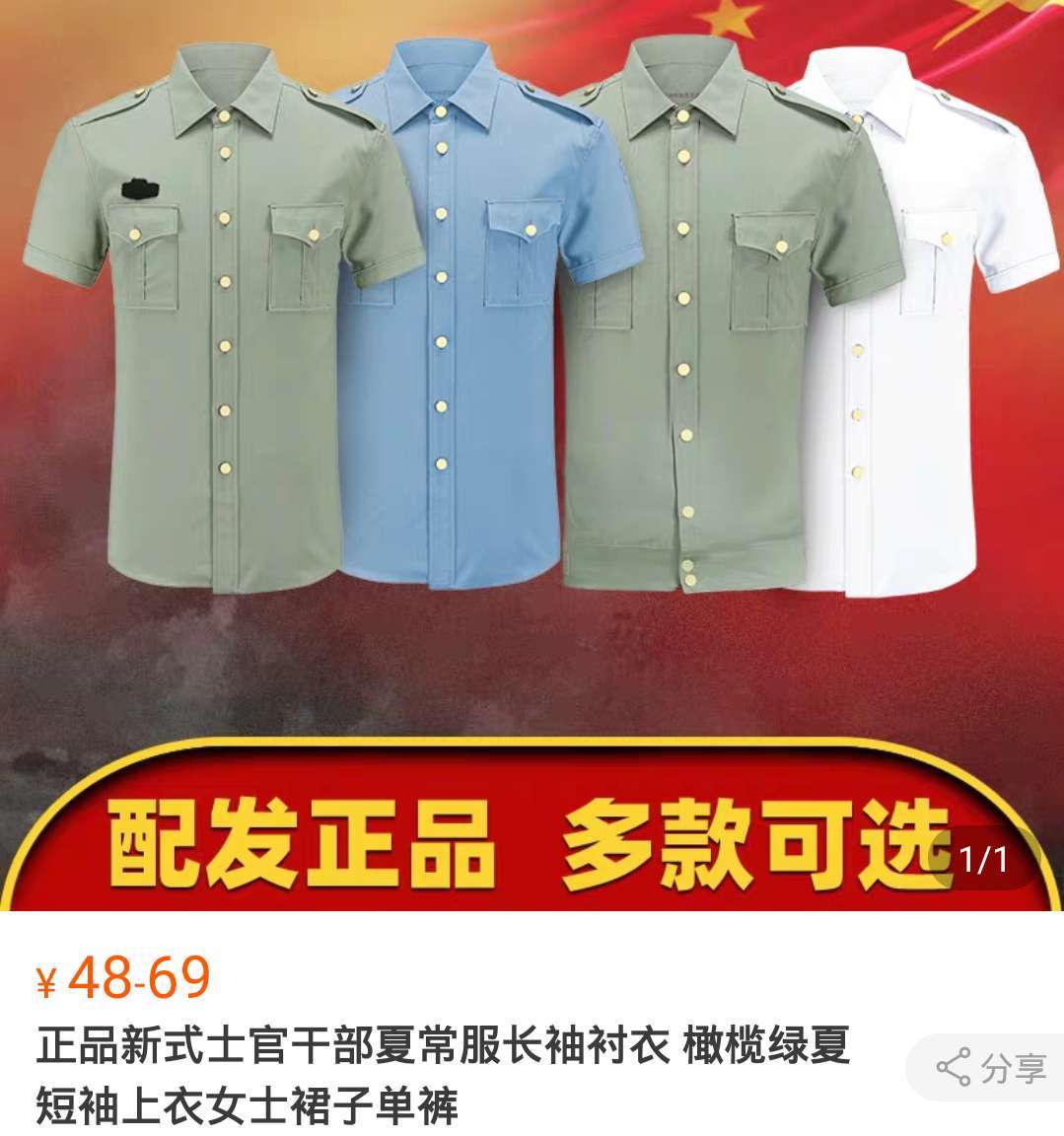Tap the black badge patch on the left shirt

click(141, 187)
